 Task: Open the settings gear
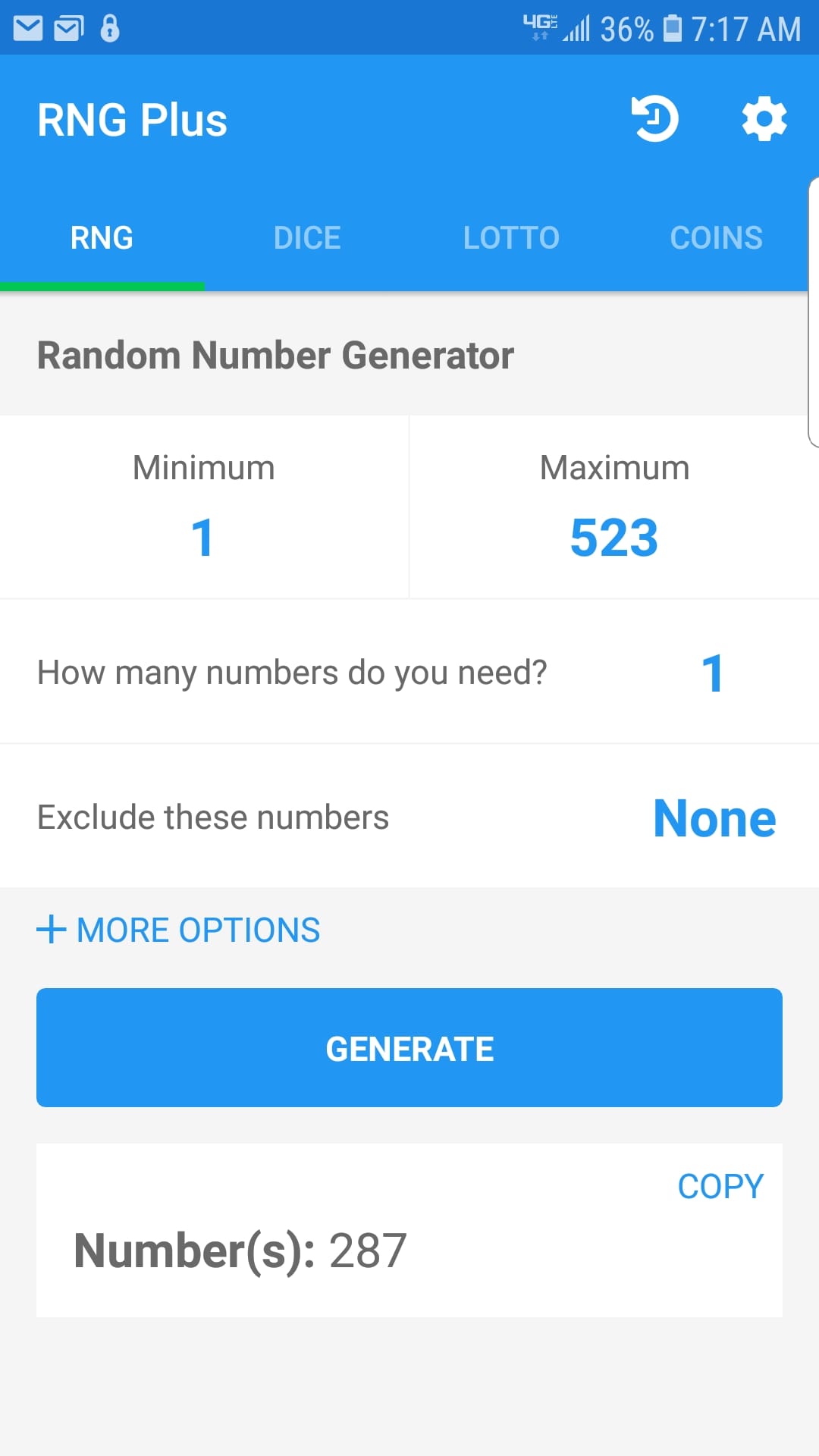pyautogui.click(x=764, y=119)
